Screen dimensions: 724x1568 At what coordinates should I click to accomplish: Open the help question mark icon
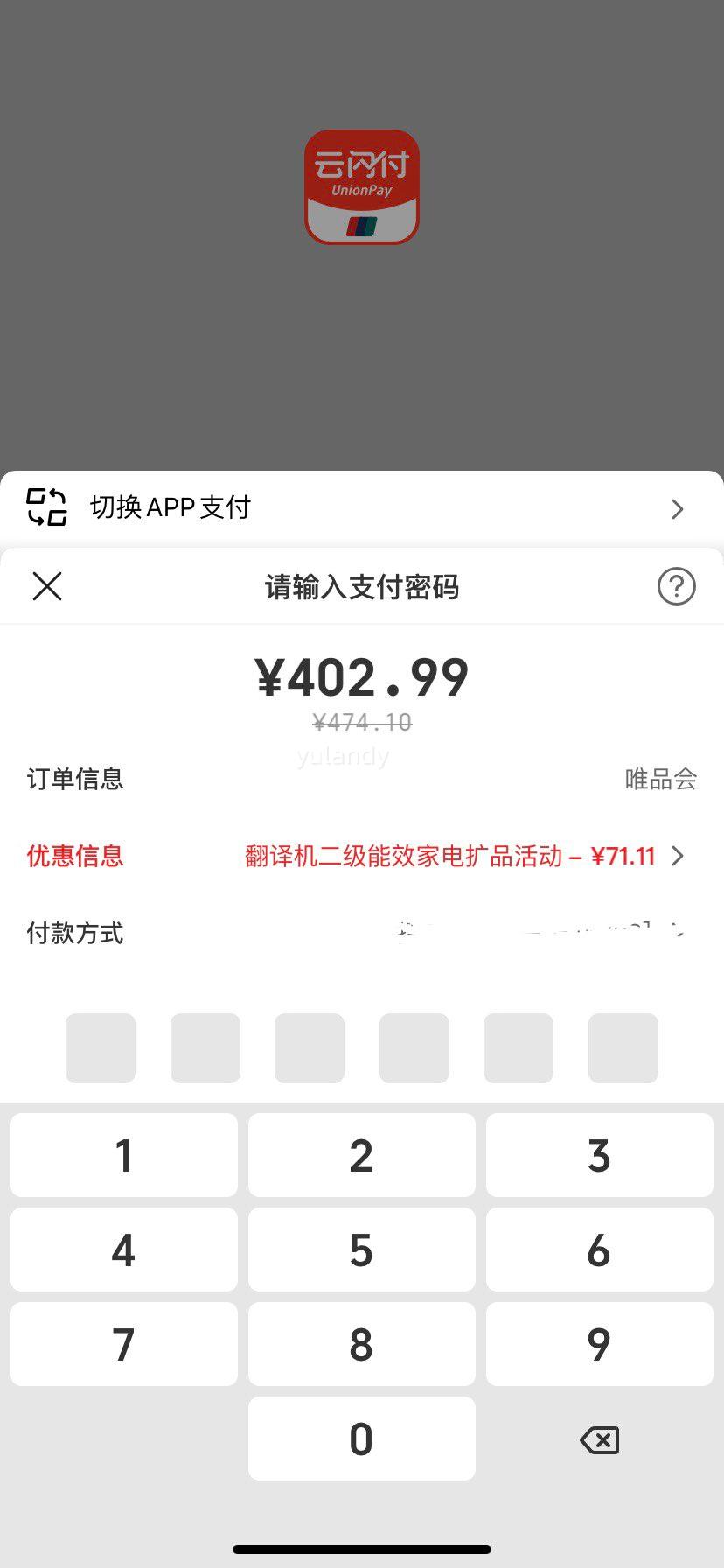pyautogui.click(x=676, y=586)
